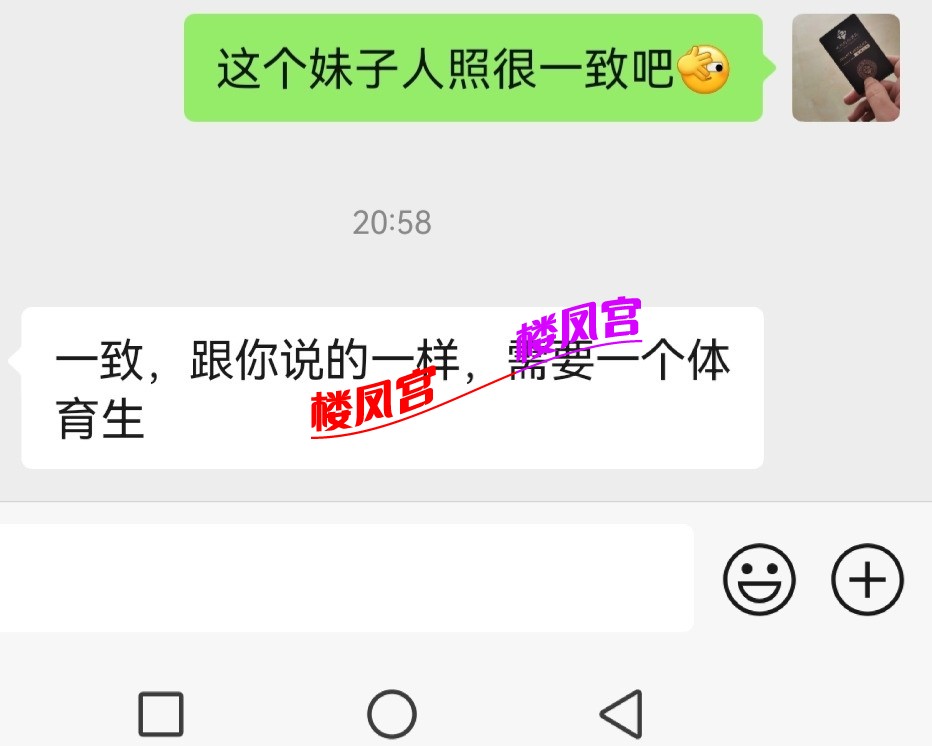932x746 pixels.
Task: Go back with the system back button
Action: (x=621, y=714)
